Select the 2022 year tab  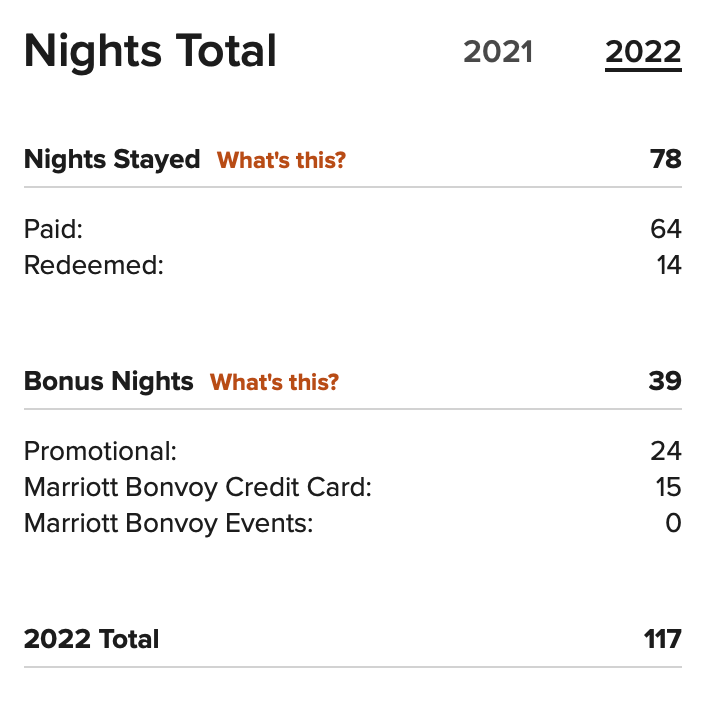pos(642,52)
